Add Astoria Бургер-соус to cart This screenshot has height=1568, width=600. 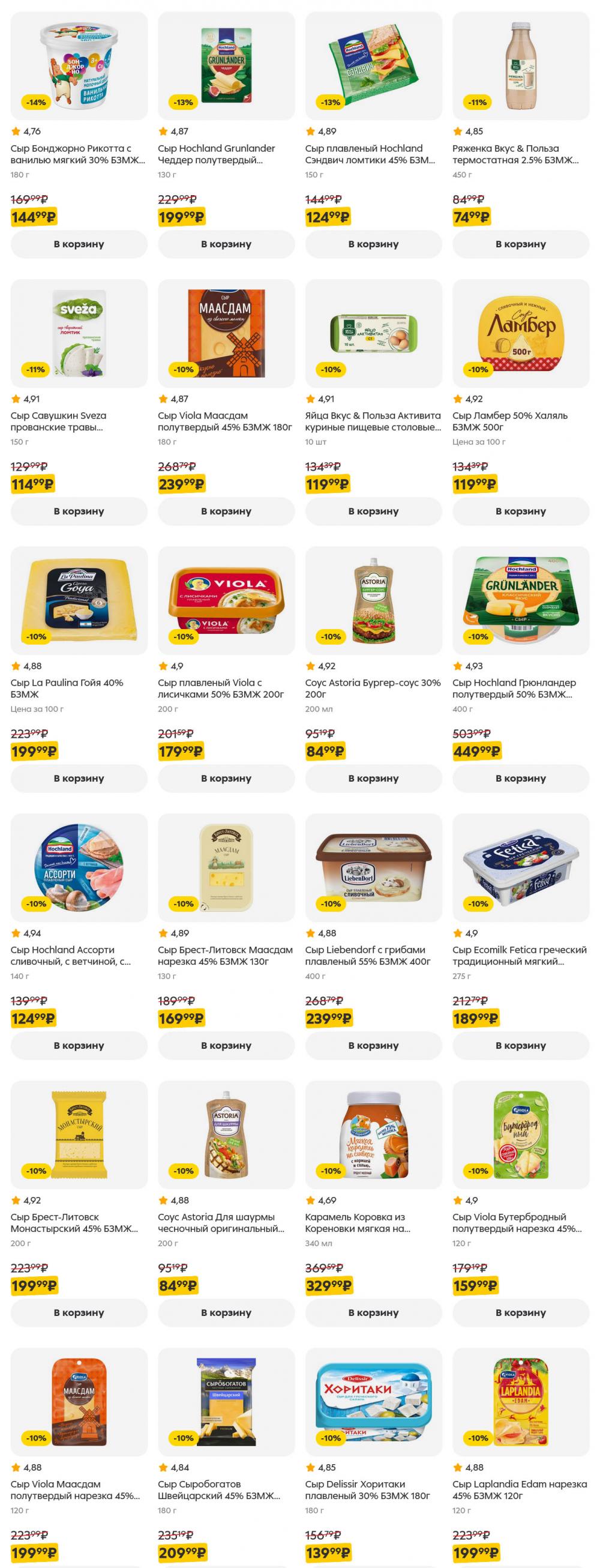click(373, 779)
